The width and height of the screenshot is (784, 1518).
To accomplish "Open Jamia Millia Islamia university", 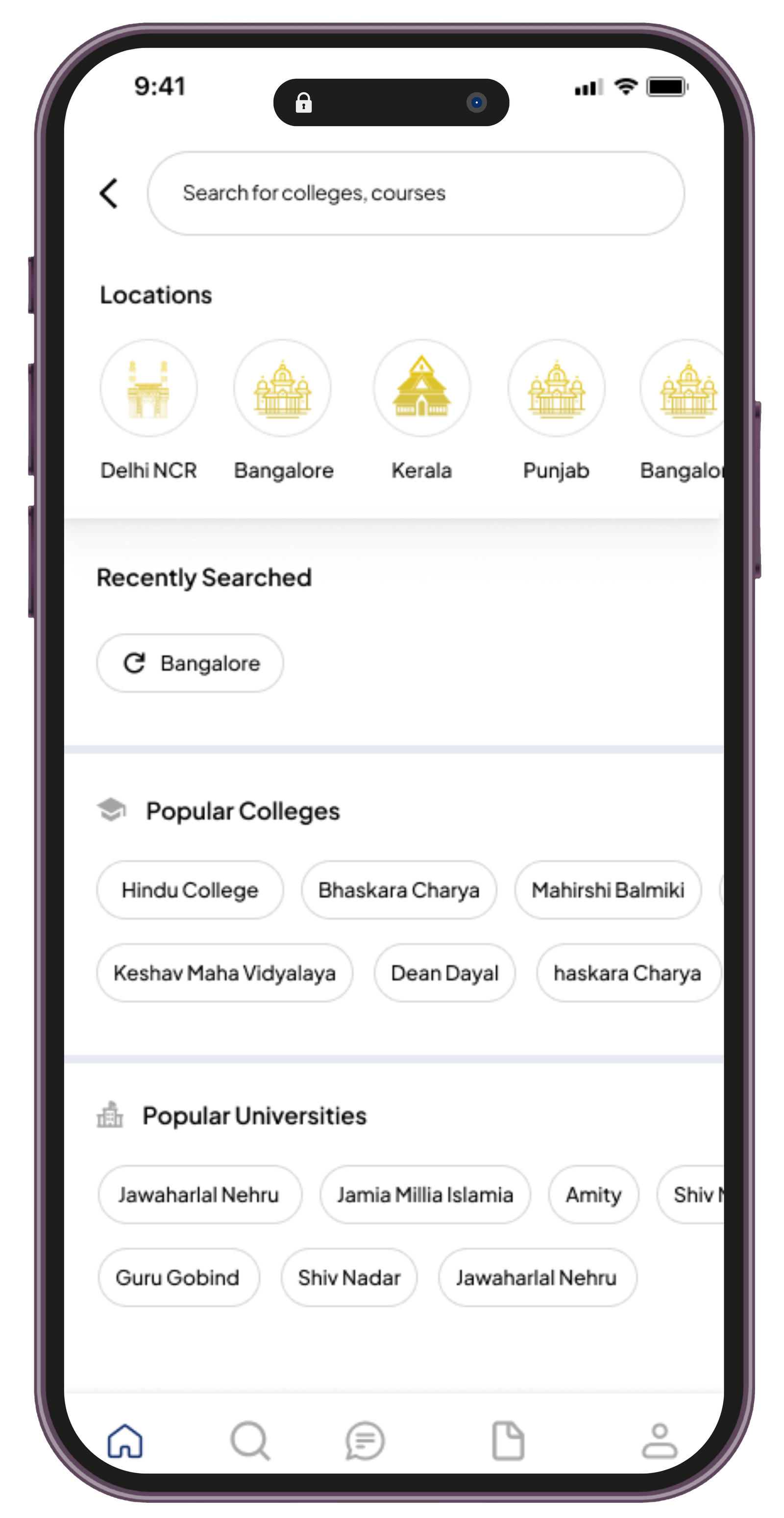I will point(425,1195).
